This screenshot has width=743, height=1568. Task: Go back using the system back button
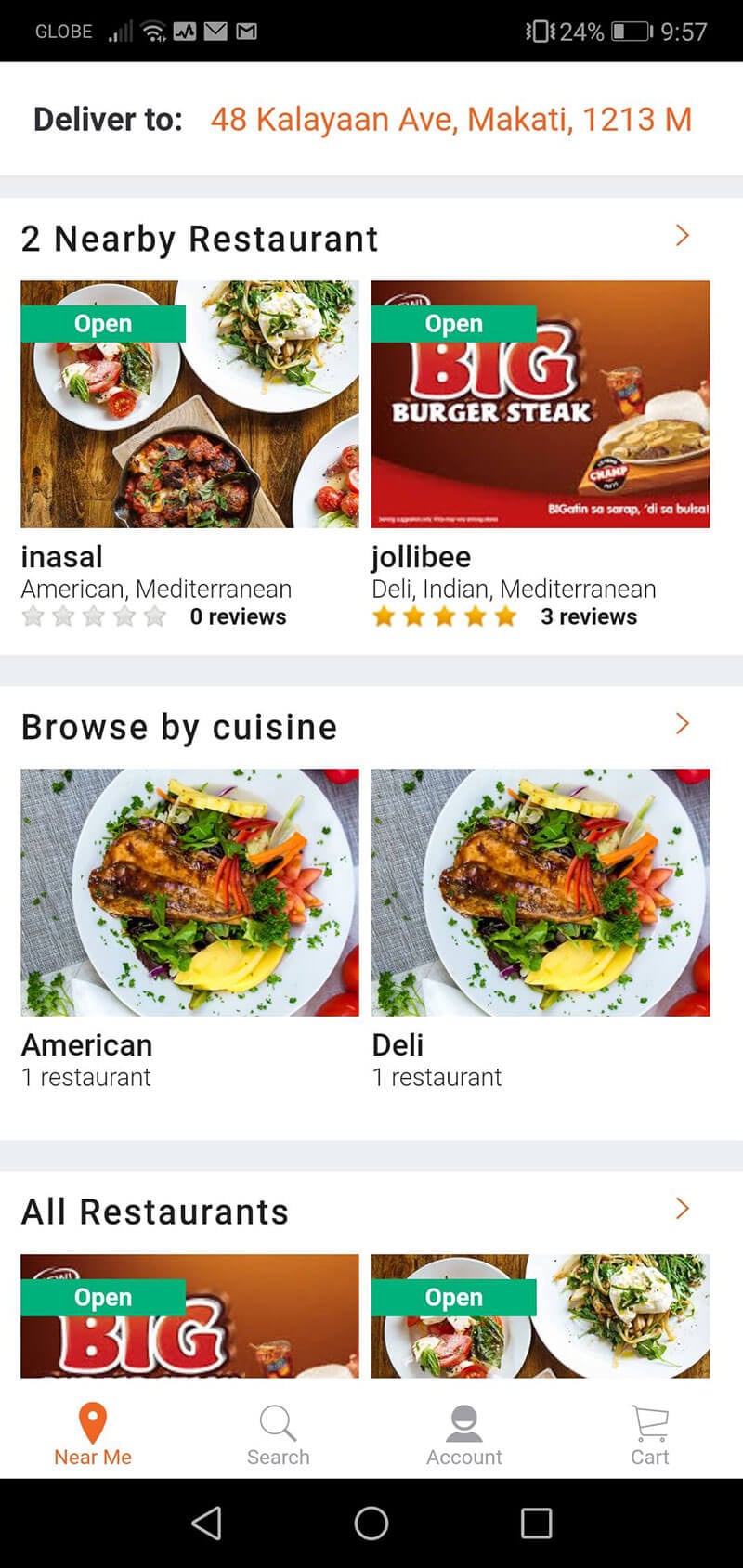tap(206, 1523)
